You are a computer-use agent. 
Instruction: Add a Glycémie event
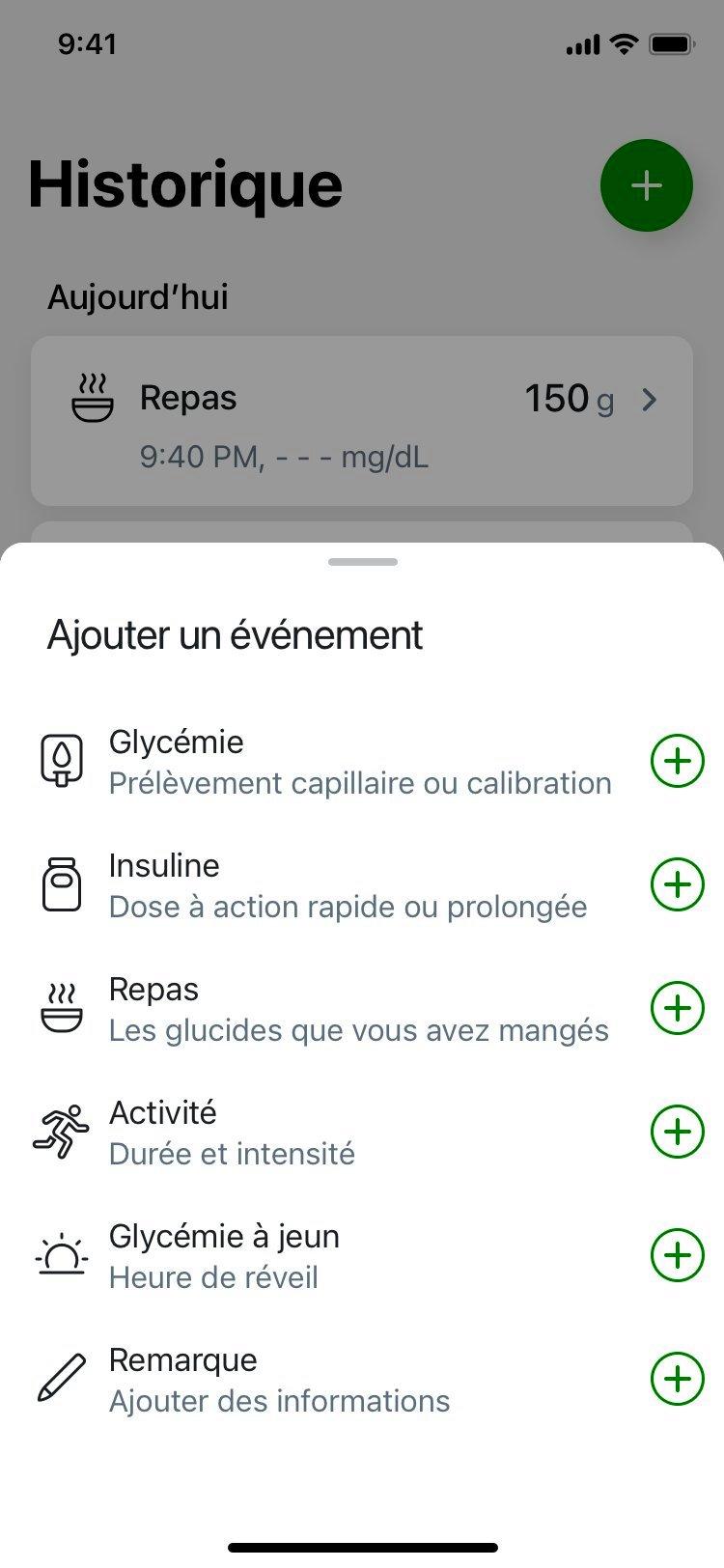677,761
